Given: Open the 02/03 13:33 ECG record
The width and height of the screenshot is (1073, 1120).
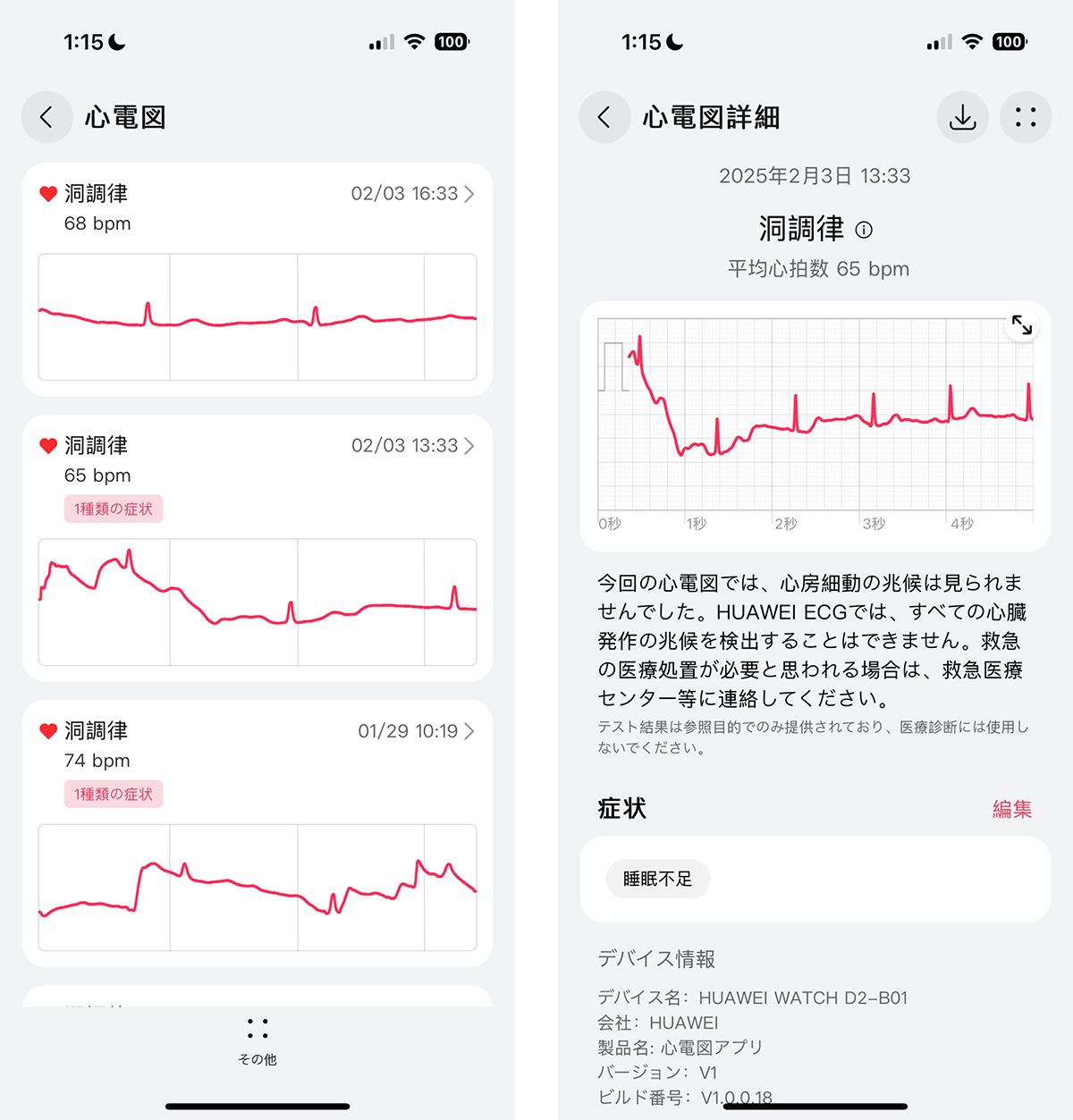Looking at the screenshot, I should (411, 446).
